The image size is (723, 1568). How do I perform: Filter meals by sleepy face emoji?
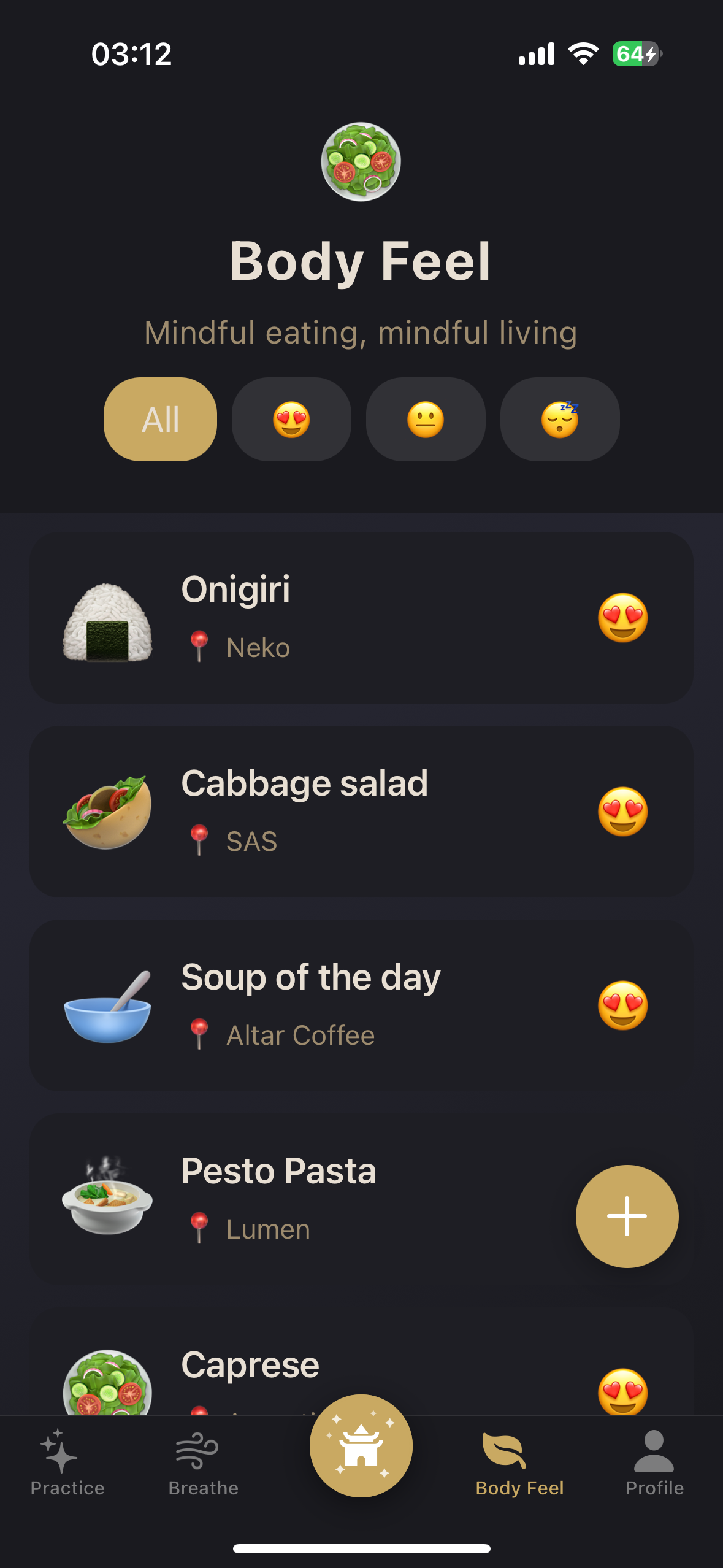(559, 420)
